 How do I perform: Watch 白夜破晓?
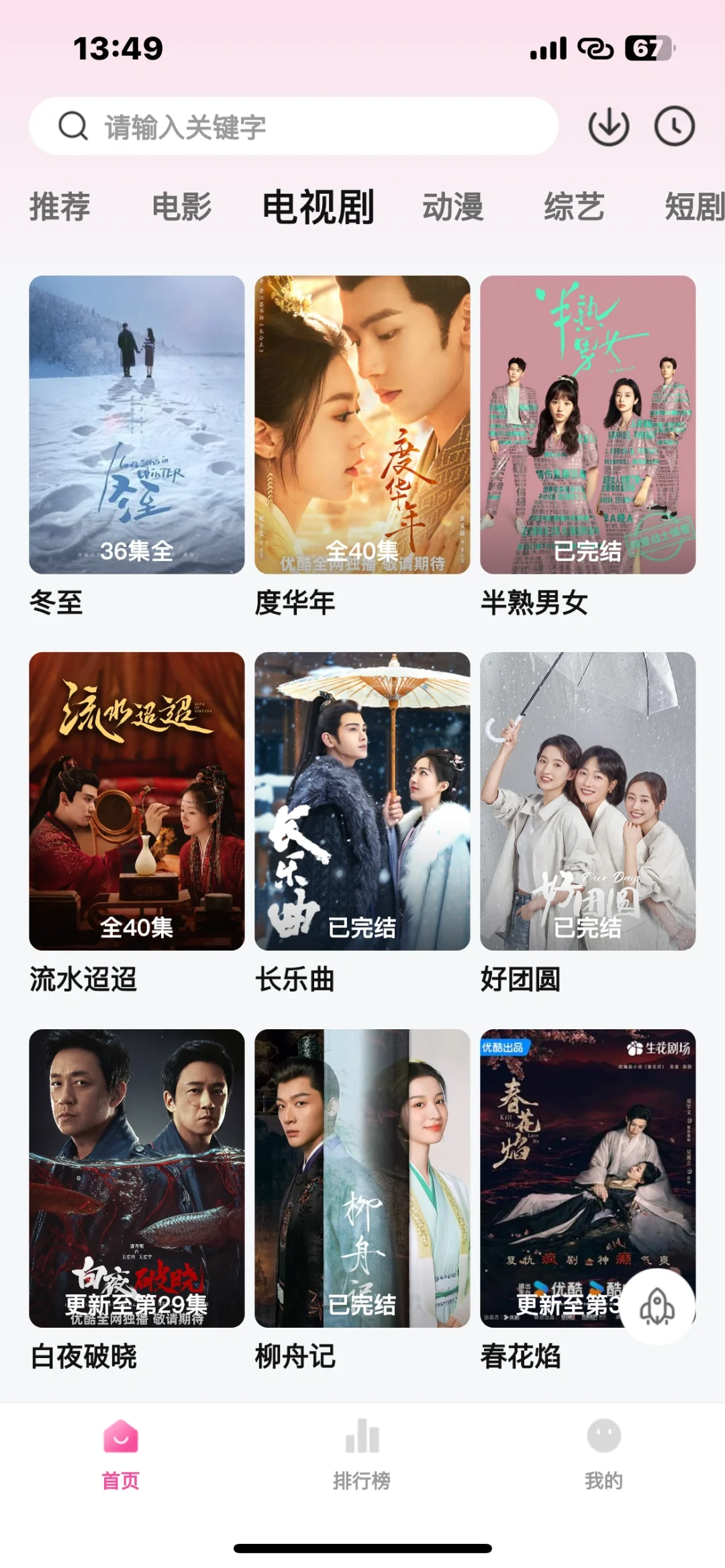136,1178
